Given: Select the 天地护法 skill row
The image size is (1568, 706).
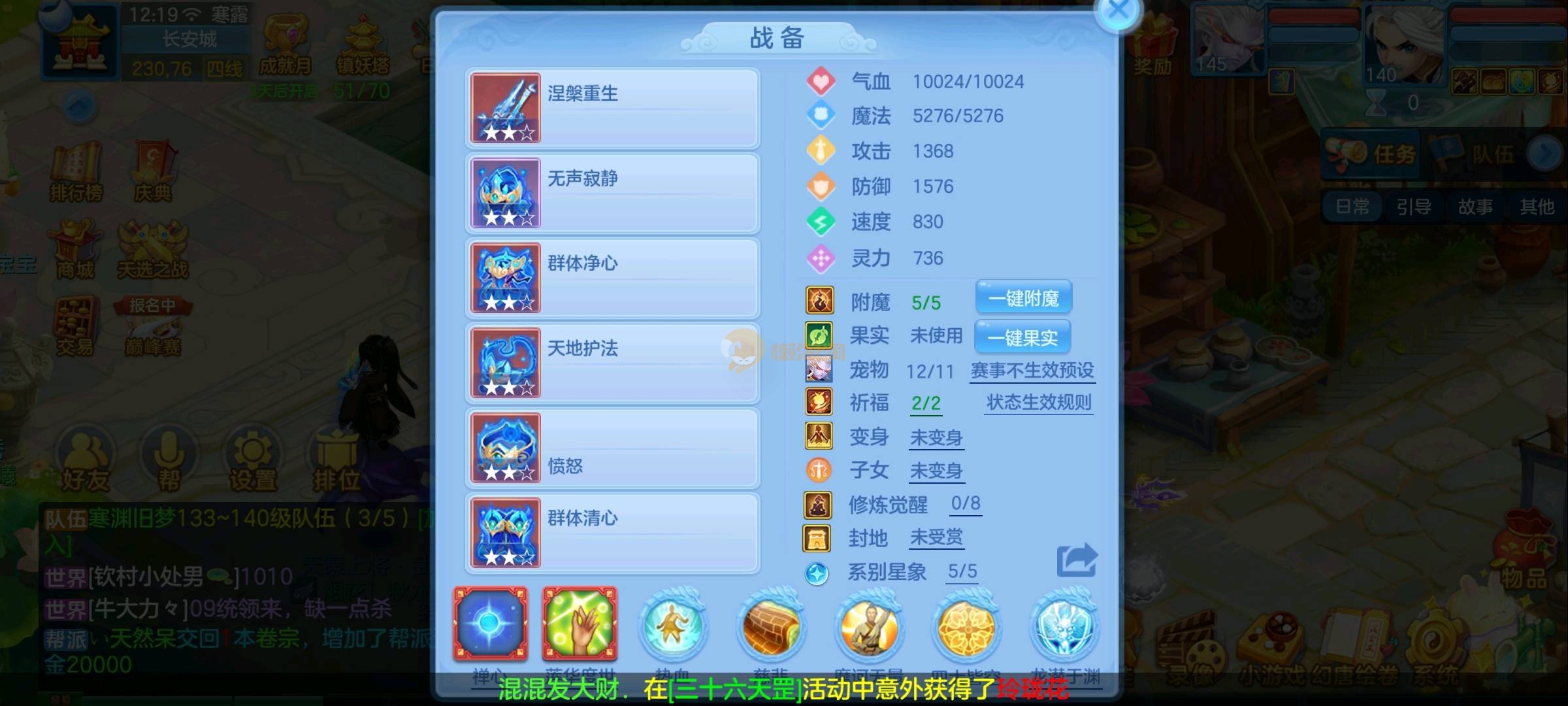Looking at the screenshot, I should tap(612, 363).
